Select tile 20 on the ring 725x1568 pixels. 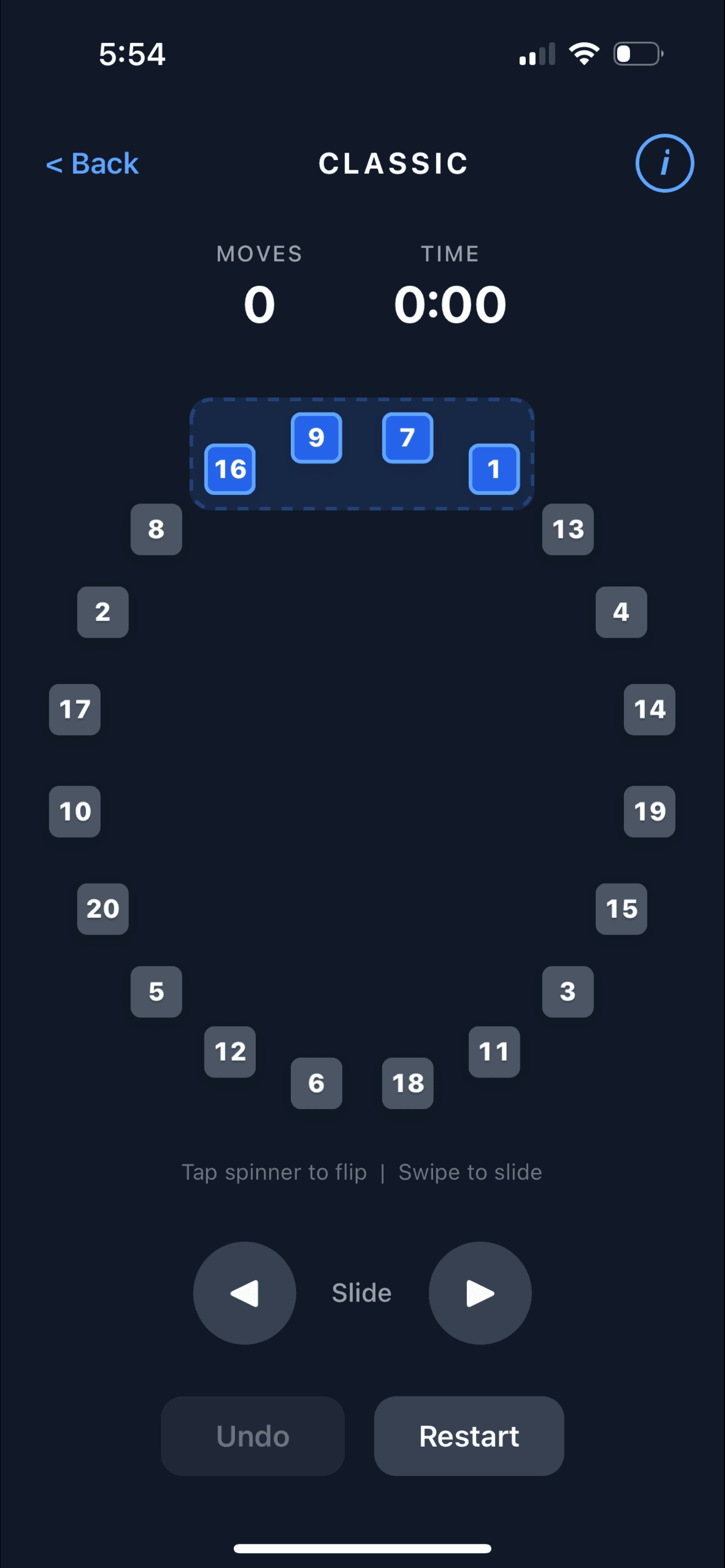tap(102, 909)
